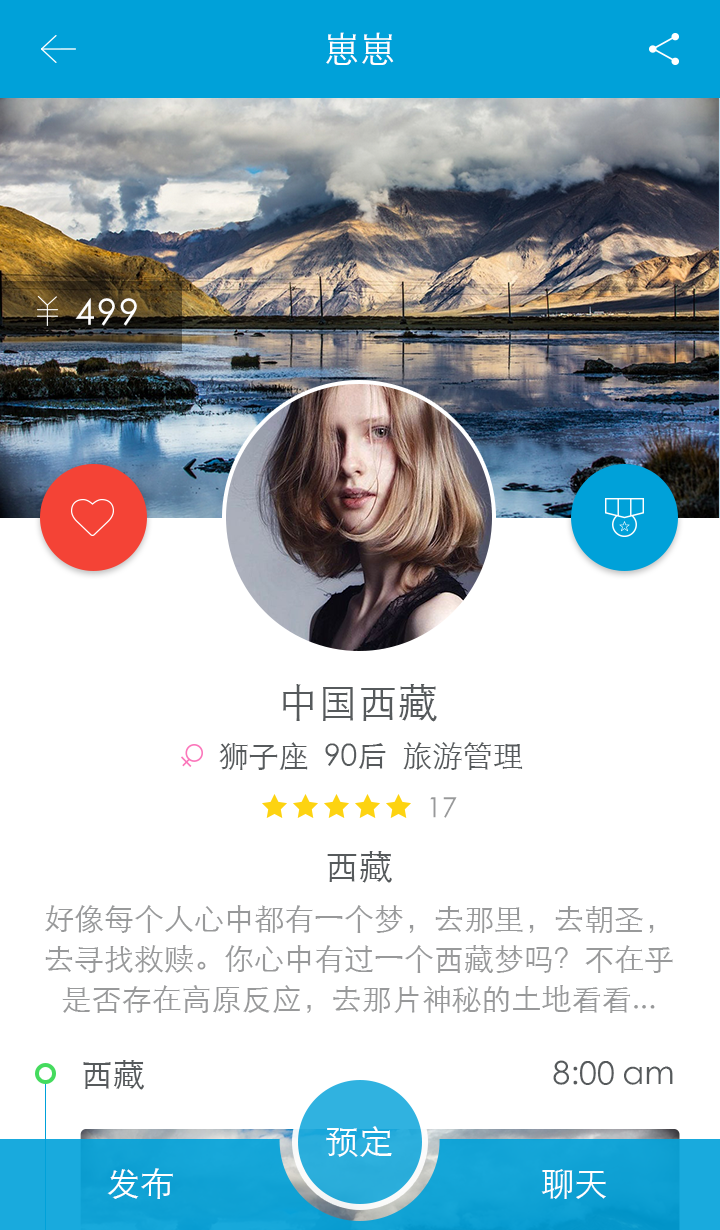
Task: Select 发布 in the bottom bar
Action: click(x=140, y=1185)
